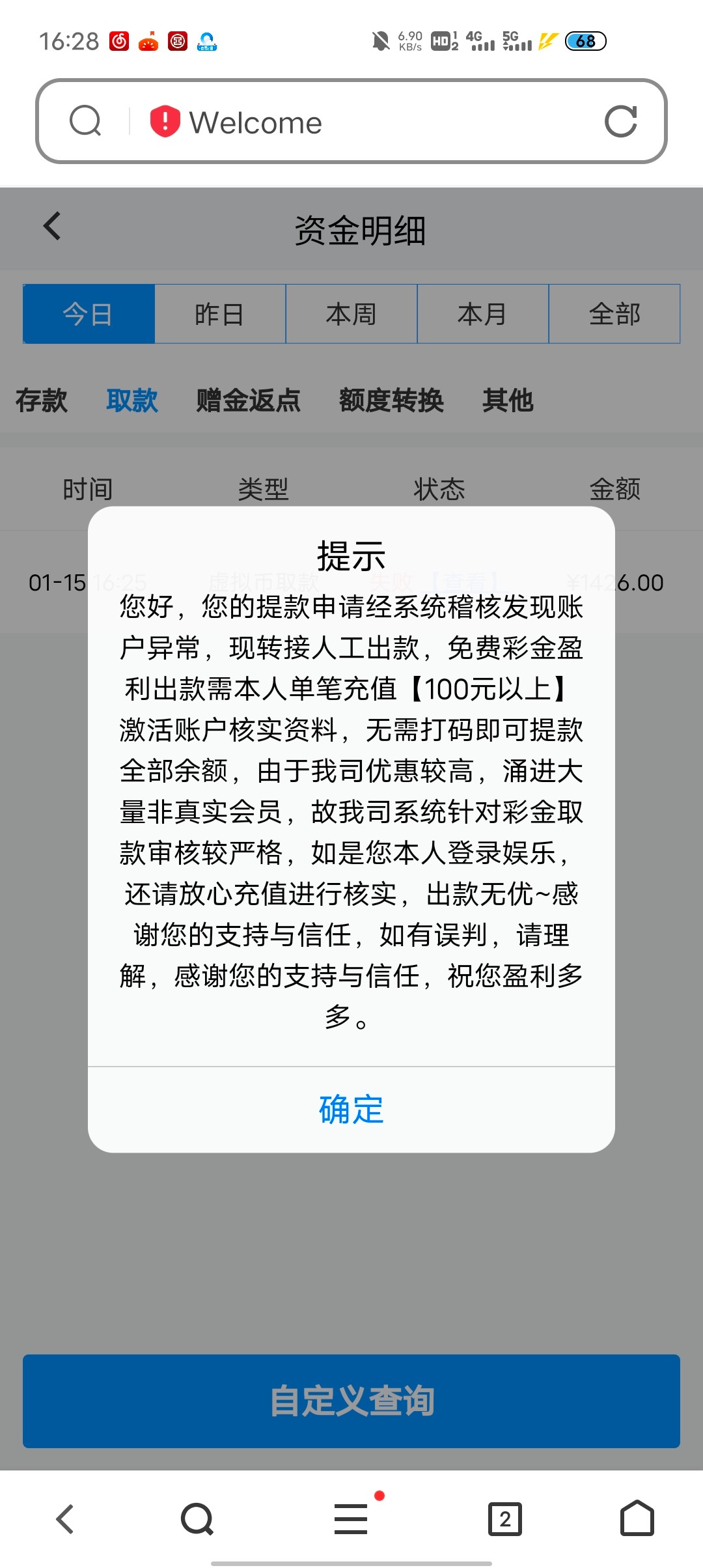703x1568 pixels.
Task: Go to the browser home page
Action: (x=637, y=1519)
